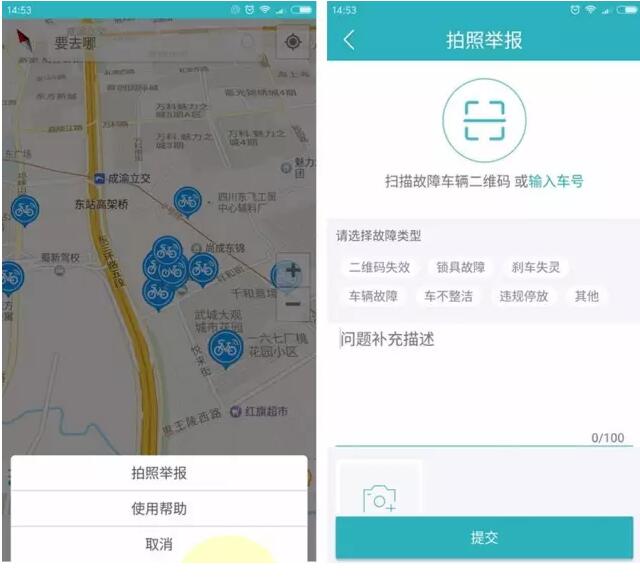The width and height of the screenshot is (640, 586).
Task: Dismiss the sheet with 取消
Action: 159,544
